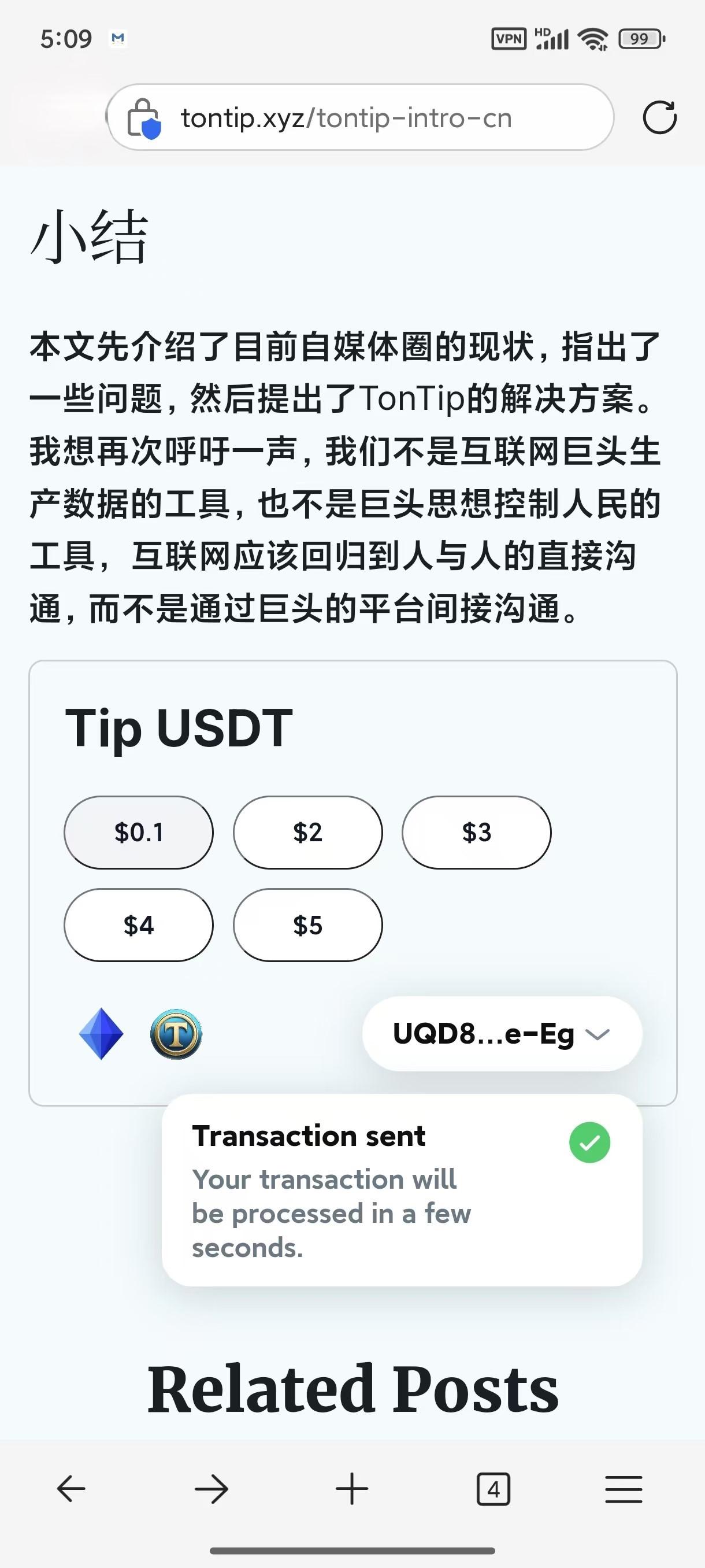Select the $3 tip amount

[476, 832]
